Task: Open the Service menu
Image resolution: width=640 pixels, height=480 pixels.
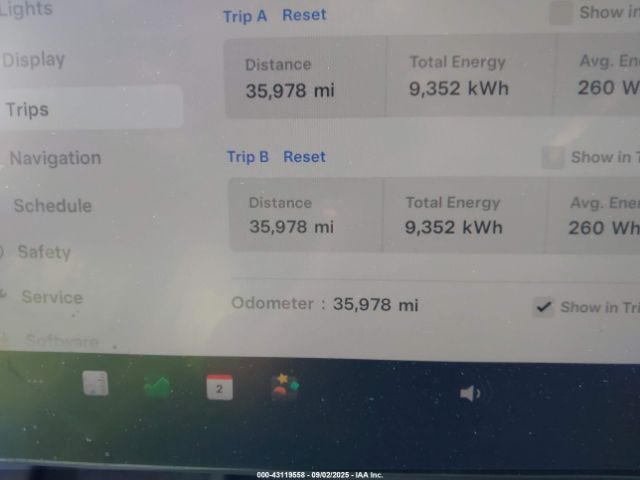Action: [52, 297]
